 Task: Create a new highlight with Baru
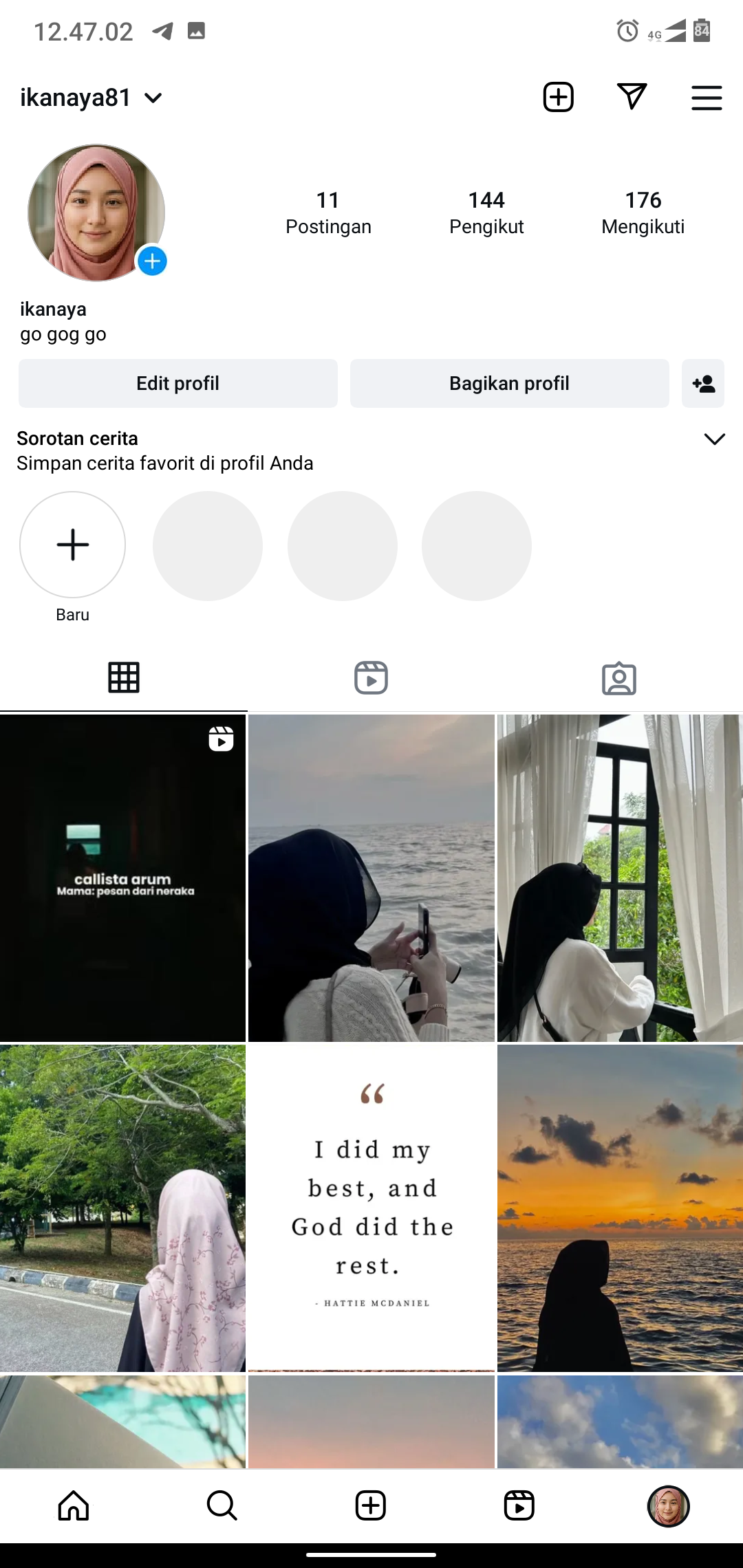(72, 545)
